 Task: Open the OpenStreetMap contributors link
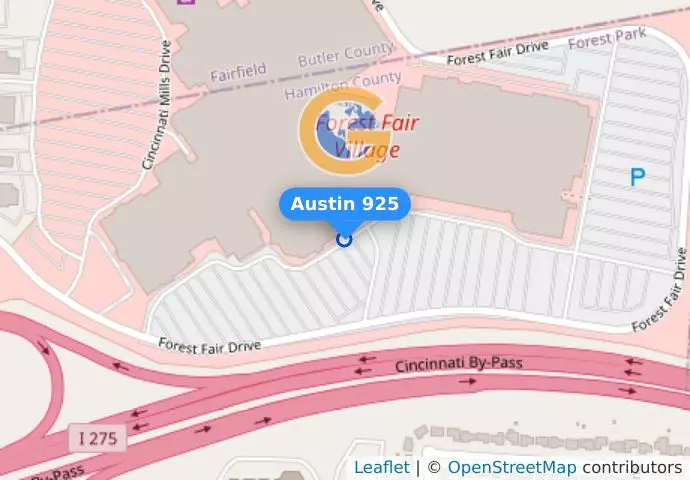pyautogui.click(x=511, y=467)
